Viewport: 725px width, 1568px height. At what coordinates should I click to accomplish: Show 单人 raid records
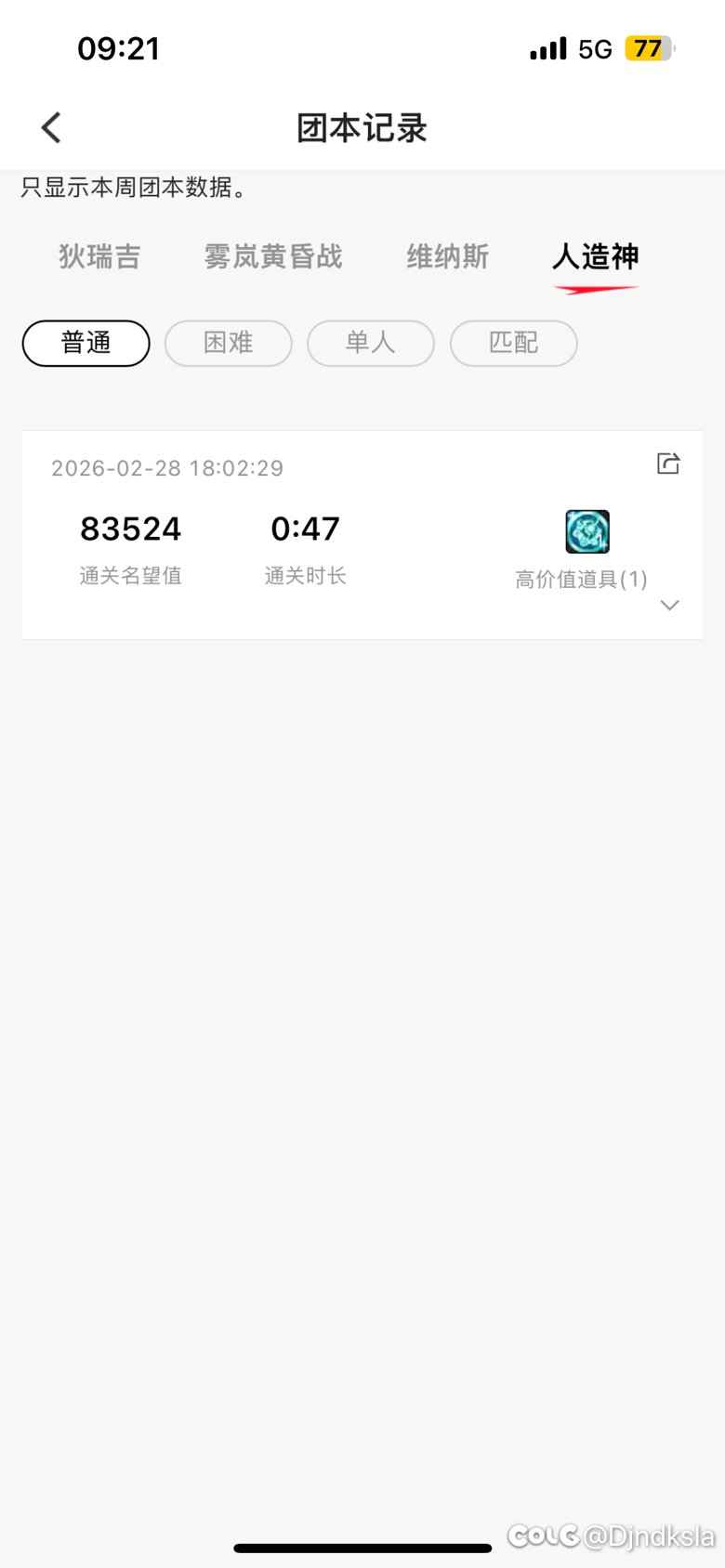tap(371, 344)
